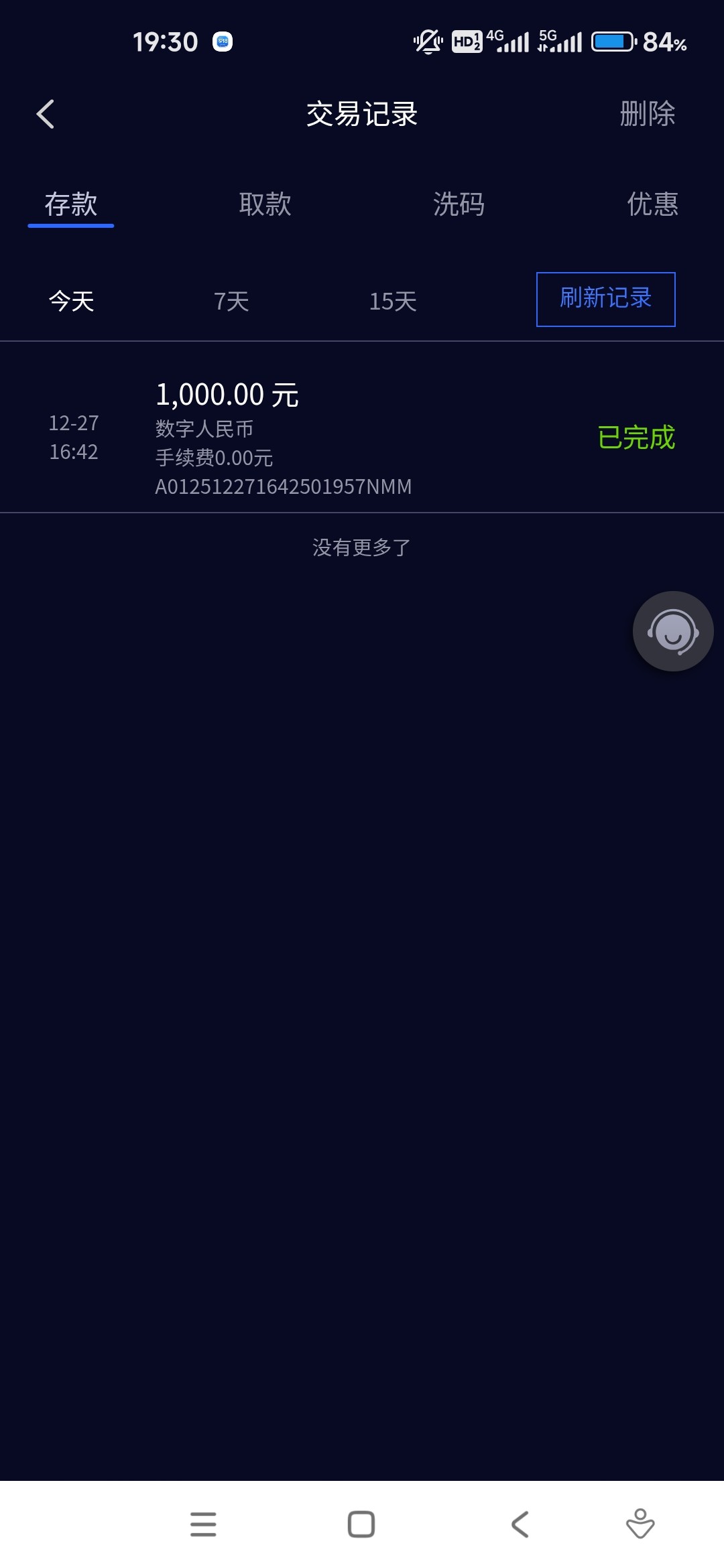Open the floating customer service chat icon
Screen dimensions: 724x1568
672,631
